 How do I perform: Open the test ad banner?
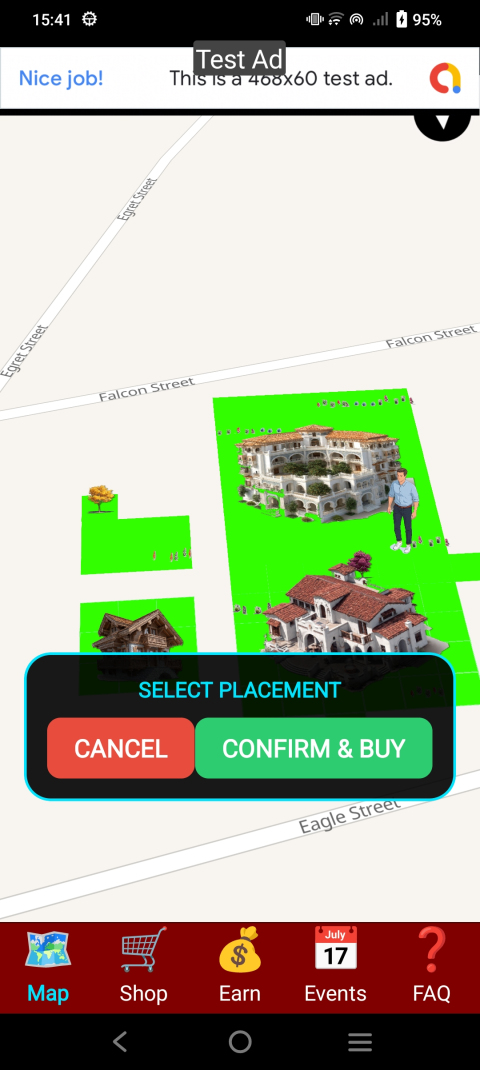(x=240, y=78)
